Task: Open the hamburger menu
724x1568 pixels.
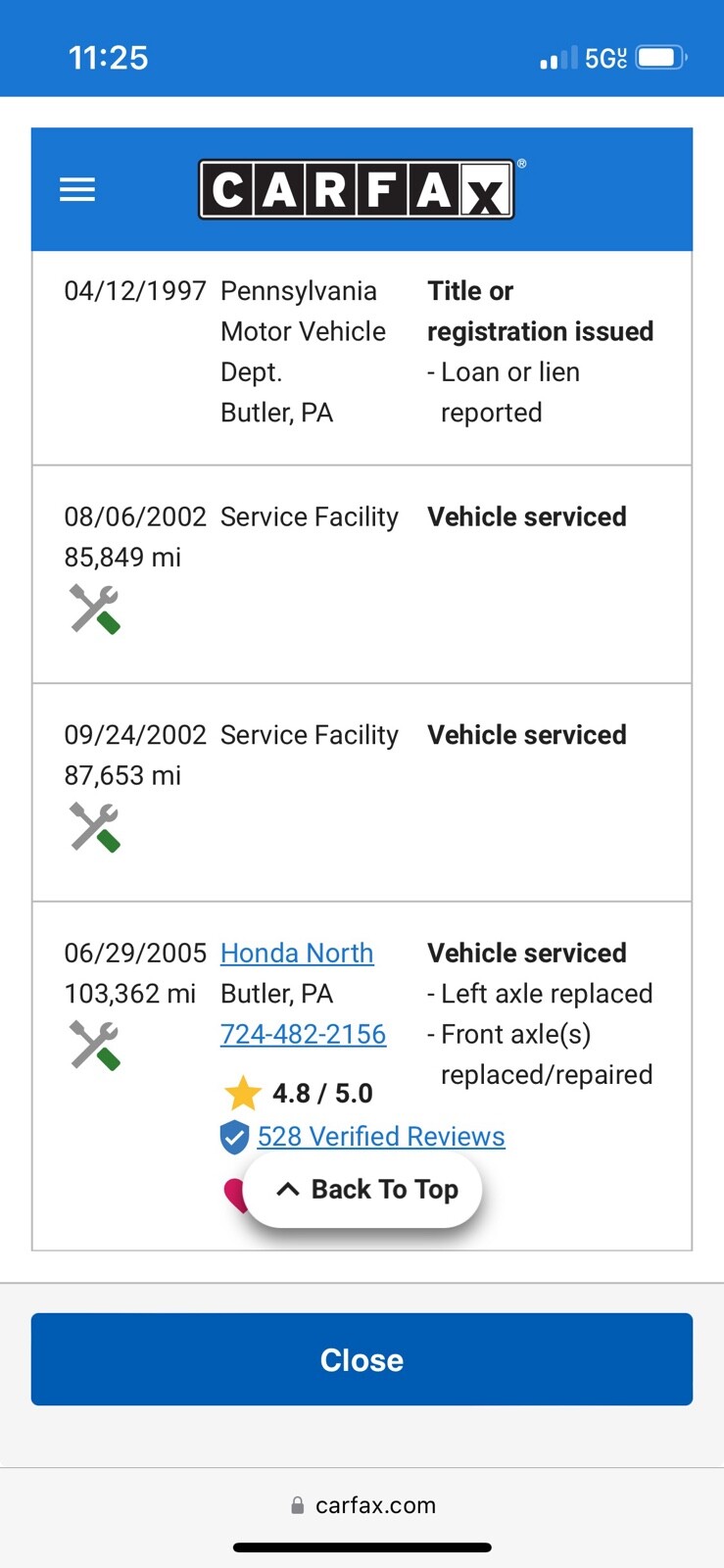Action: [77, 189]
